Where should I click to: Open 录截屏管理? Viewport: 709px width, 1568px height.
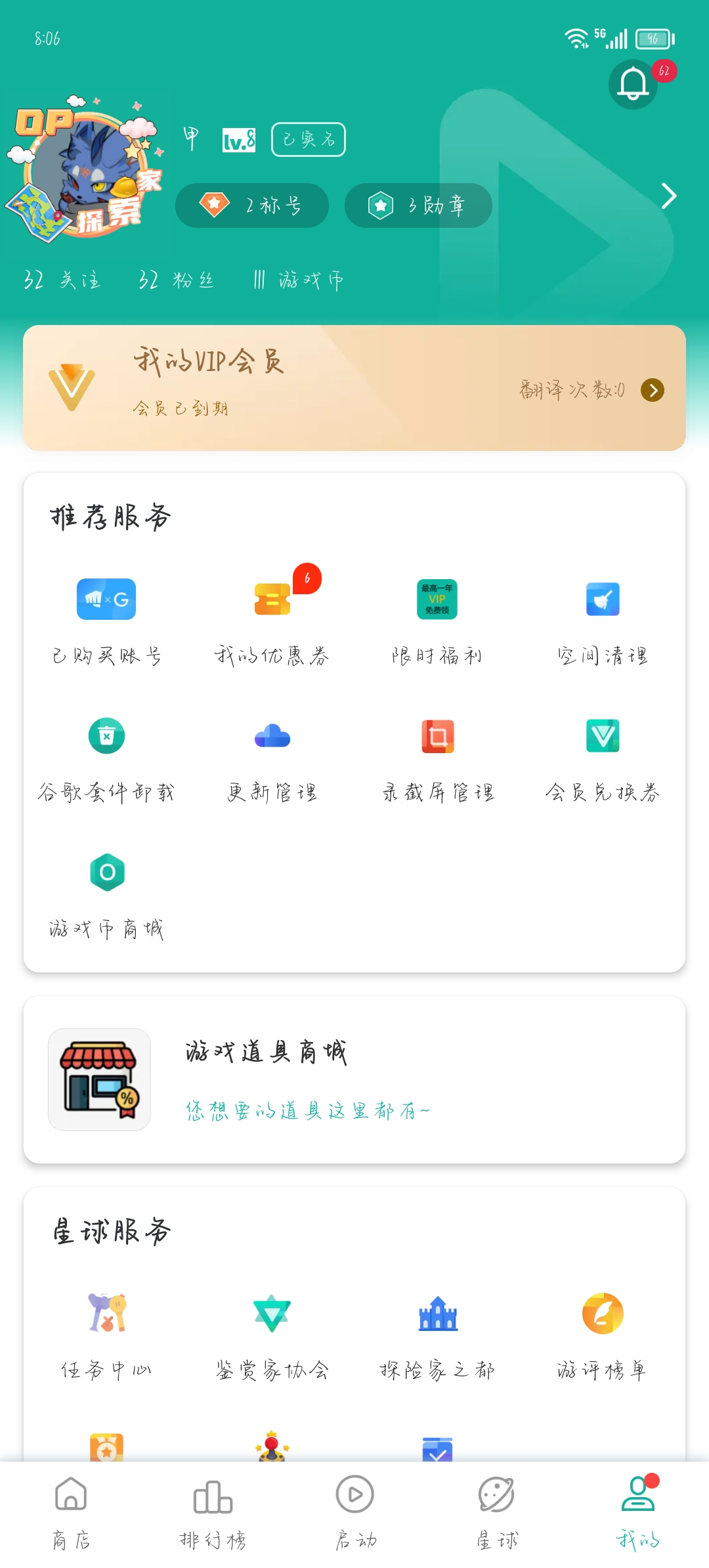[x=437, y=757]
